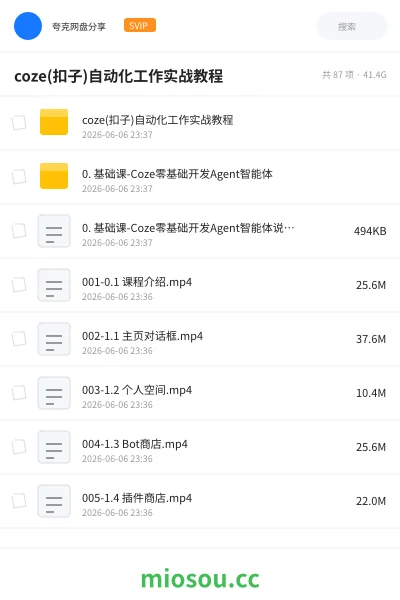Image resolution: width=400 pixels, height=600 pixels.
Task: Open the 夸克网盘分享 sharer's blue avatar
Action: click(28, 26)
